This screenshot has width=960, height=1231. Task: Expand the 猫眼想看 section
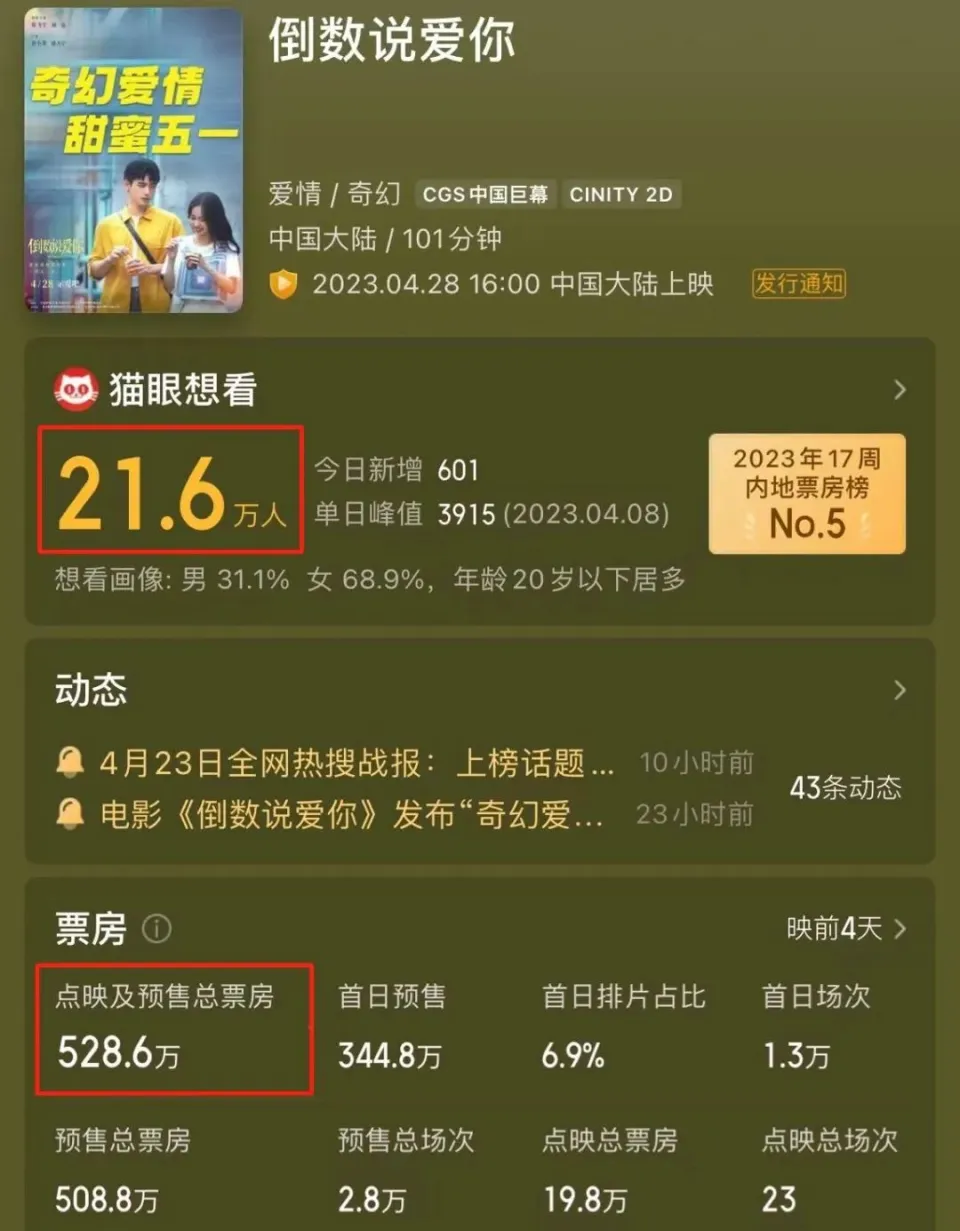tap(899, 390)
